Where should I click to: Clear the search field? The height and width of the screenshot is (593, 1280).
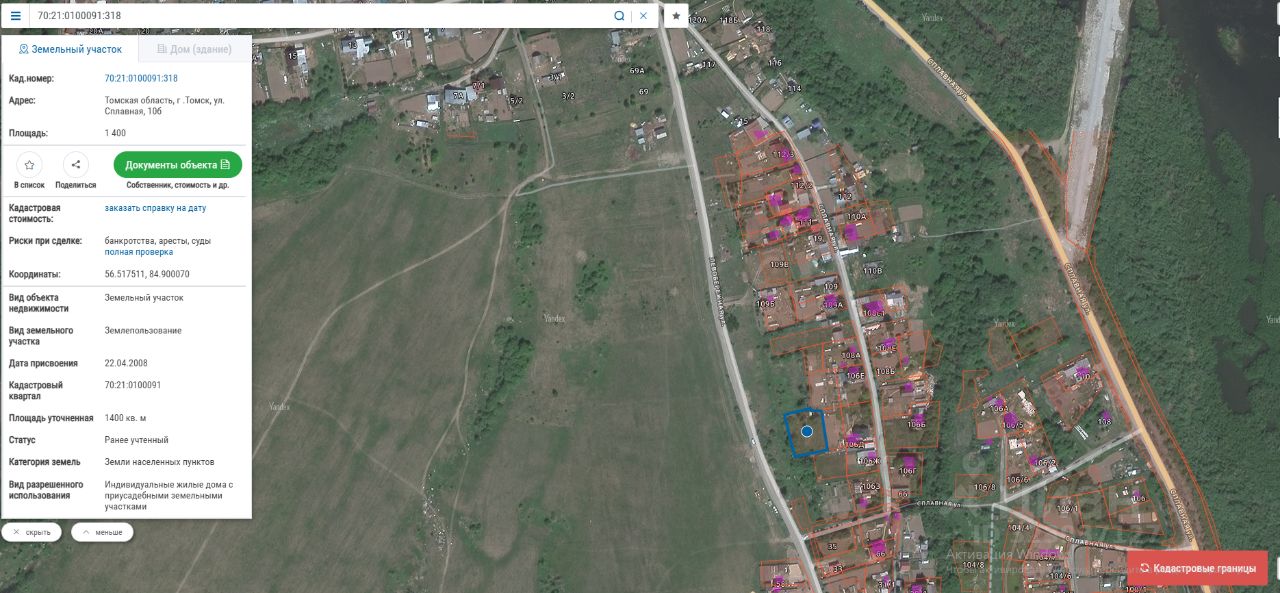pos(643,16)
